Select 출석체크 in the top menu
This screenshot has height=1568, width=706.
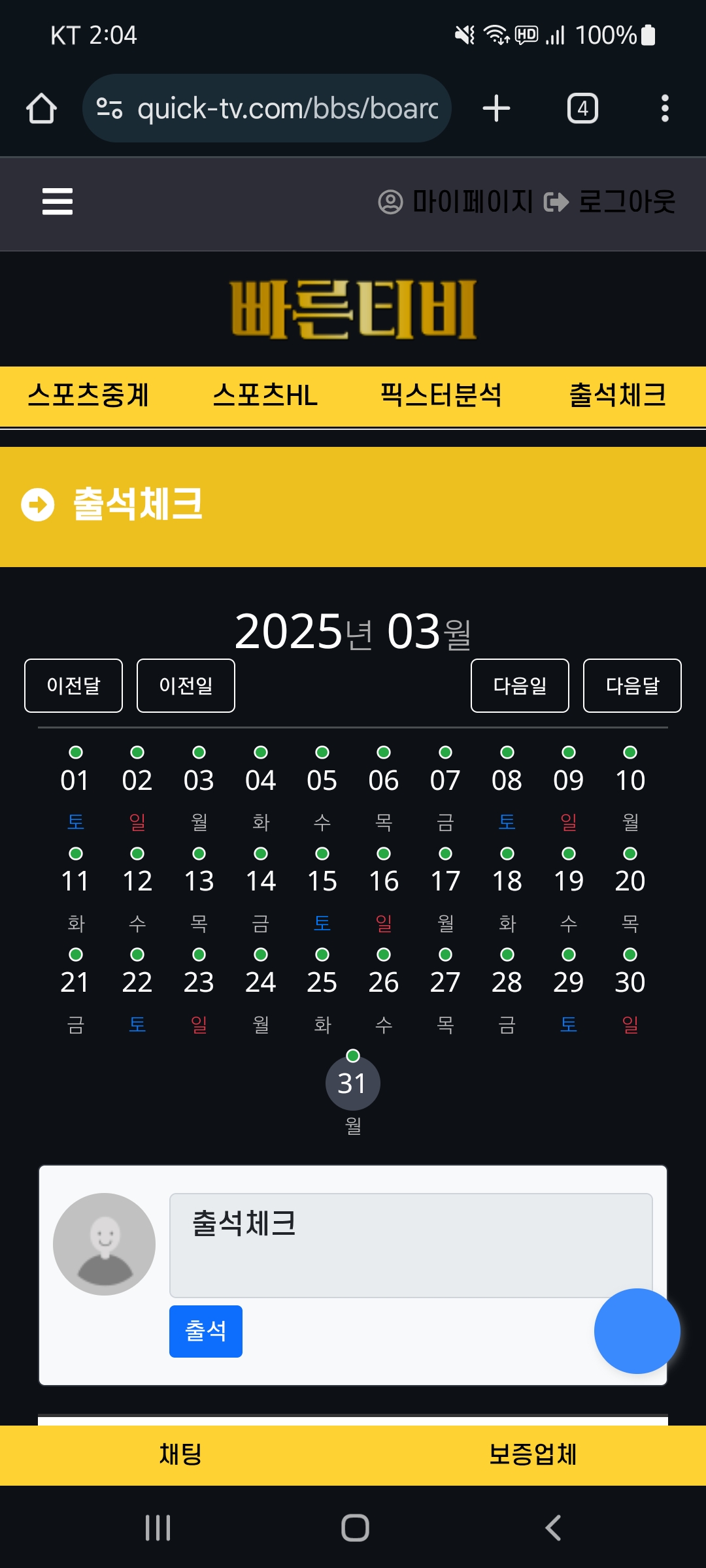click(x=618, y=395)
